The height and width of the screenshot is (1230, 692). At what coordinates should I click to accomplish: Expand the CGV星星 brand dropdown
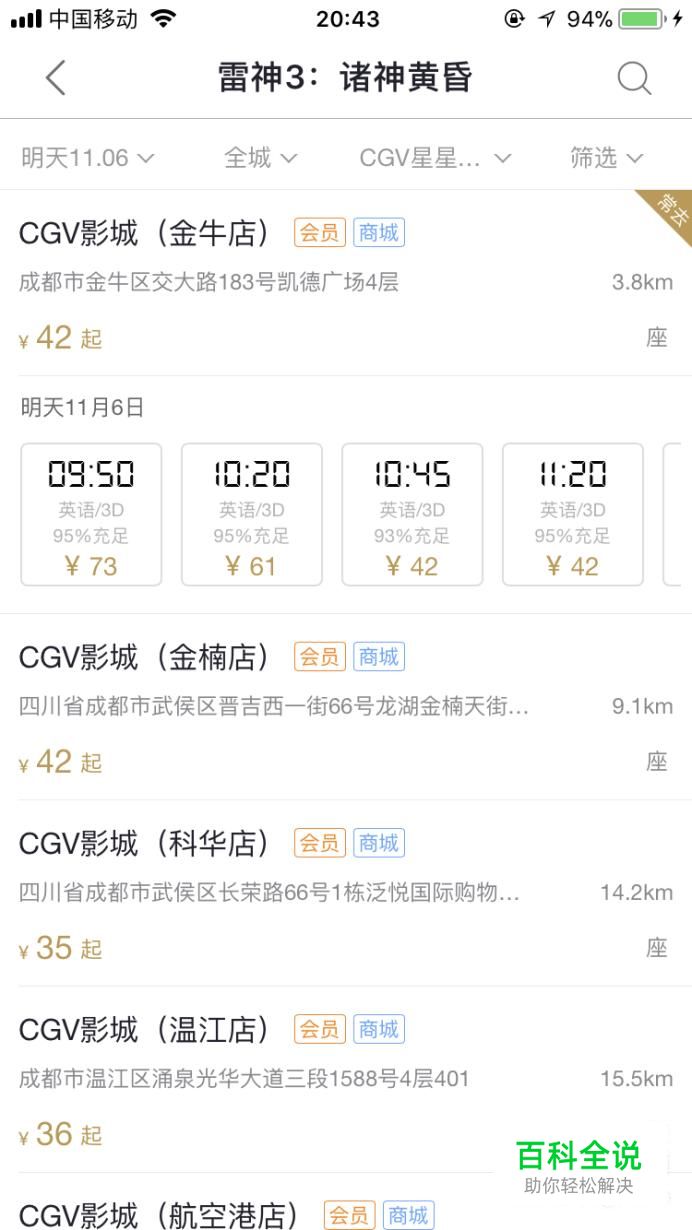click(x=435, y=158)
